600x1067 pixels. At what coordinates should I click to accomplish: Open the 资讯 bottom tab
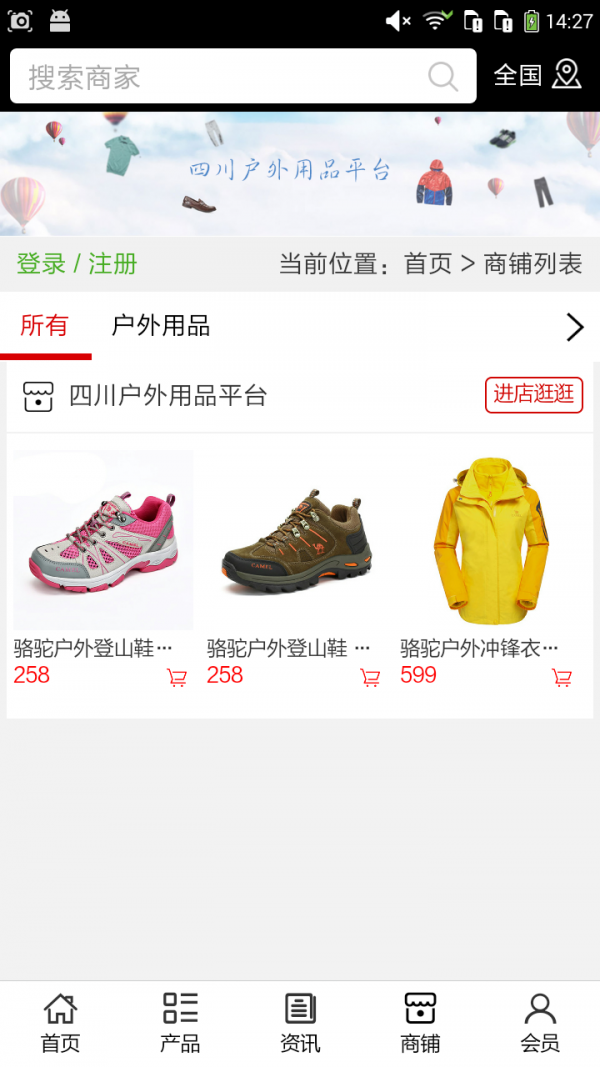click(x=300, y=1023)
